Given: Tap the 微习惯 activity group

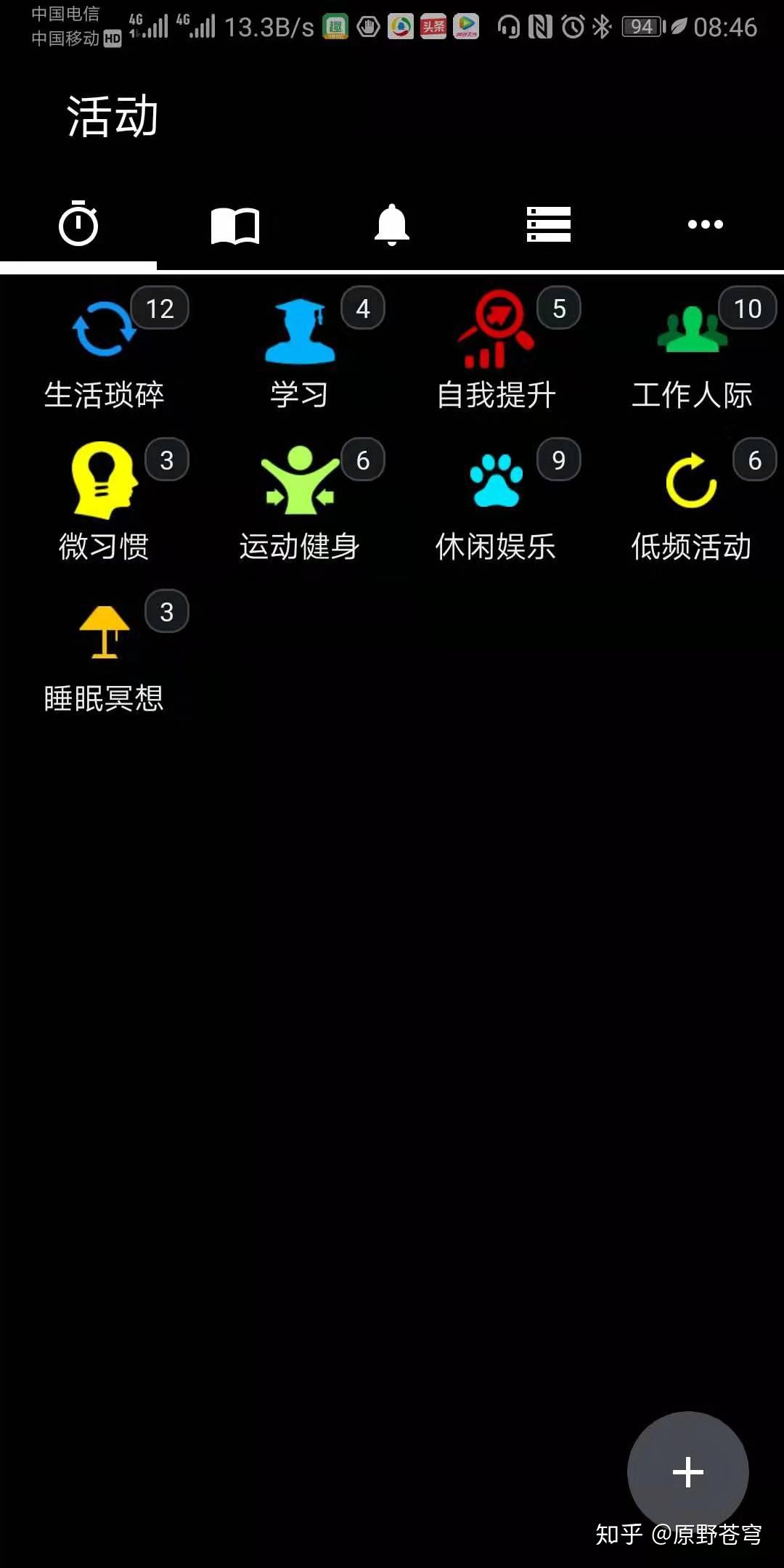Looking at the screenshot, I should click(x=104, y=502).
